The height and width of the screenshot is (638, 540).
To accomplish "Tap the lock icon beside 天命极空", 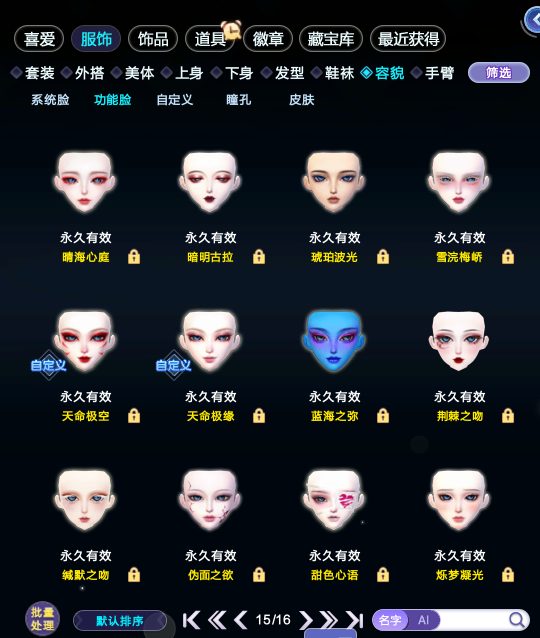I will click(x=134, y=416).
